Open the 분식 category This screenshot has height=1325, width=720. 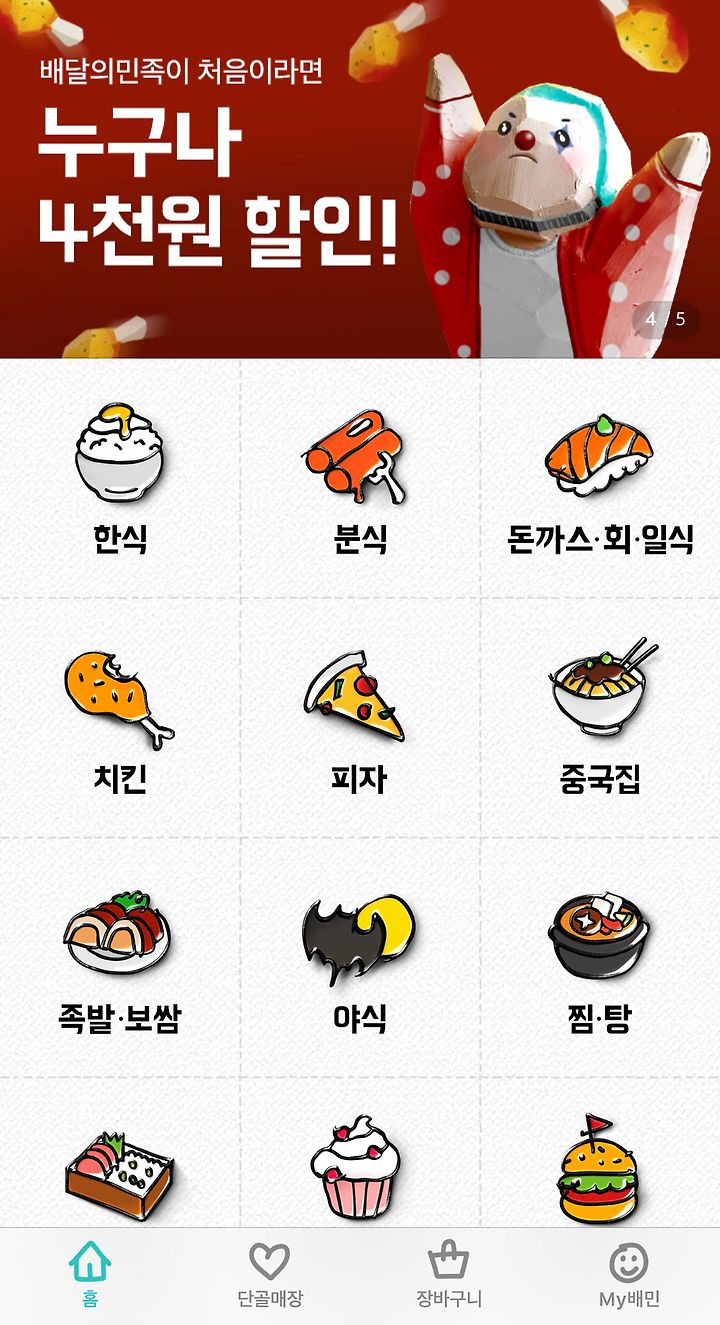pyautogui.click(x=360, y=479)
